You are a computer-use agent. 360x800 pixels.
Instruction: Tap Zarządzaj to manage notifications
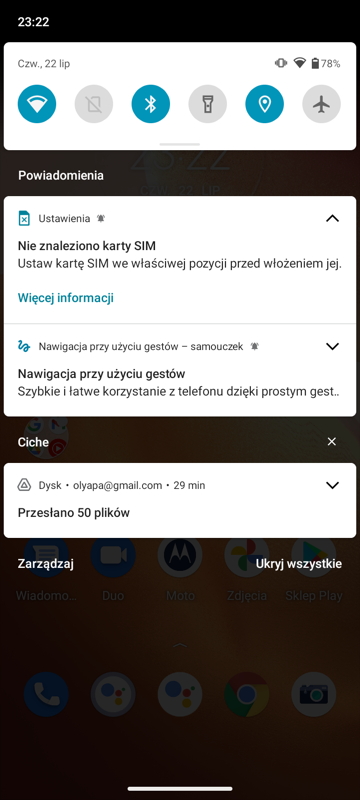pos(46,564)
